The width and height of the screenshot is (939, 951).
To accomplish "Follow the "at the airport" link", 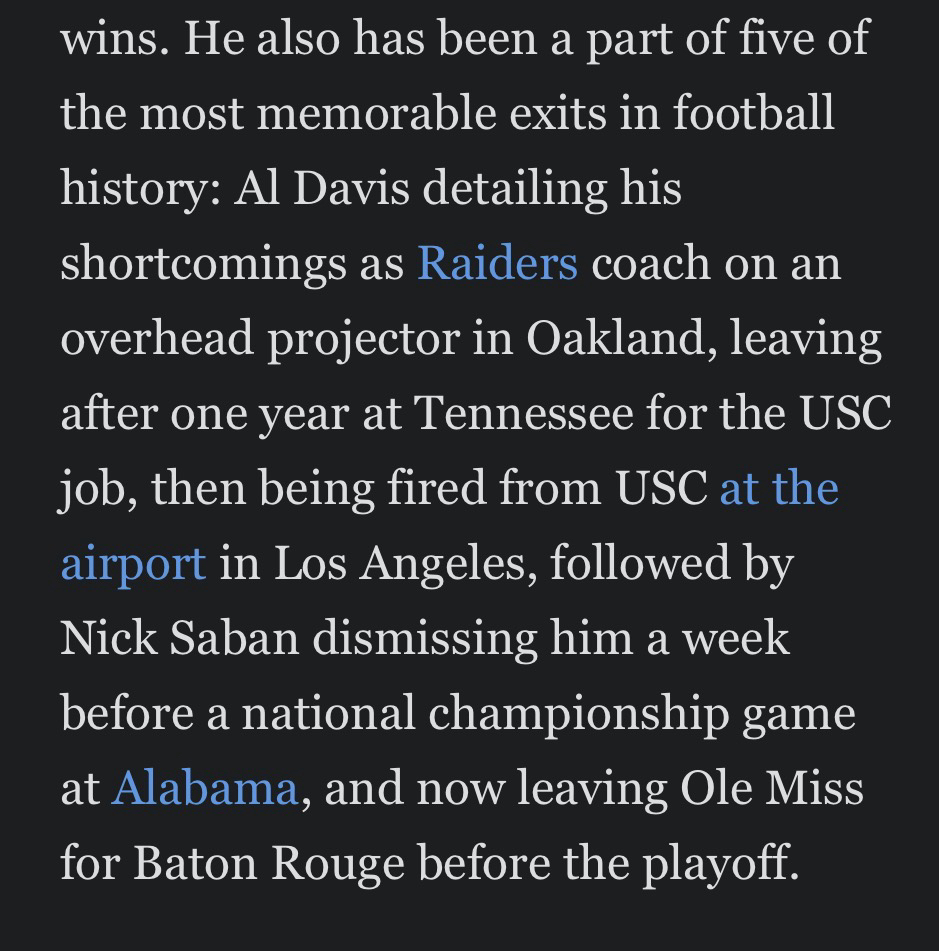I will tap(778, 488).
